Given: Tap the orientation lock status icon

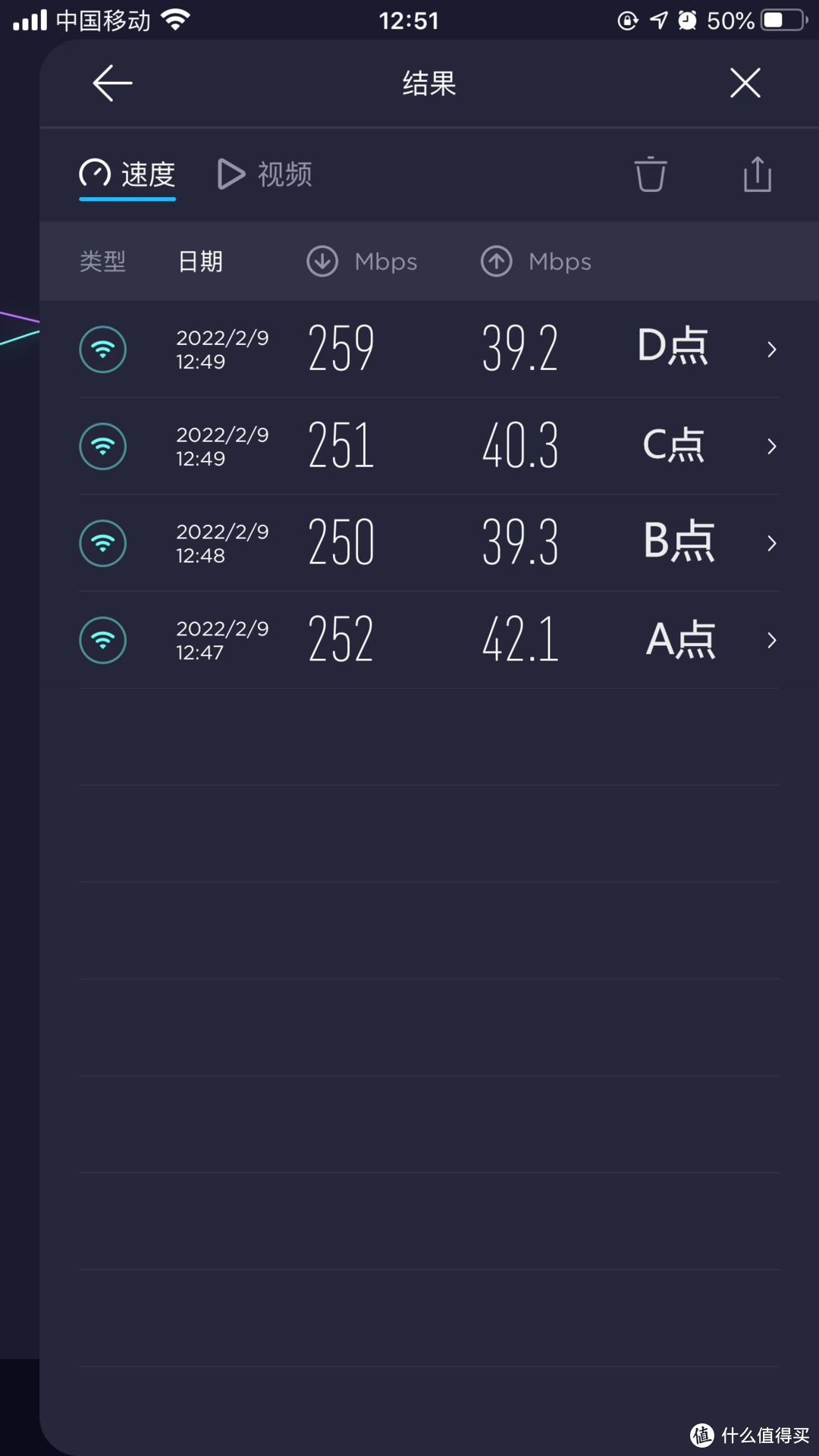Looking at the screenshot, I should point(627,19).
